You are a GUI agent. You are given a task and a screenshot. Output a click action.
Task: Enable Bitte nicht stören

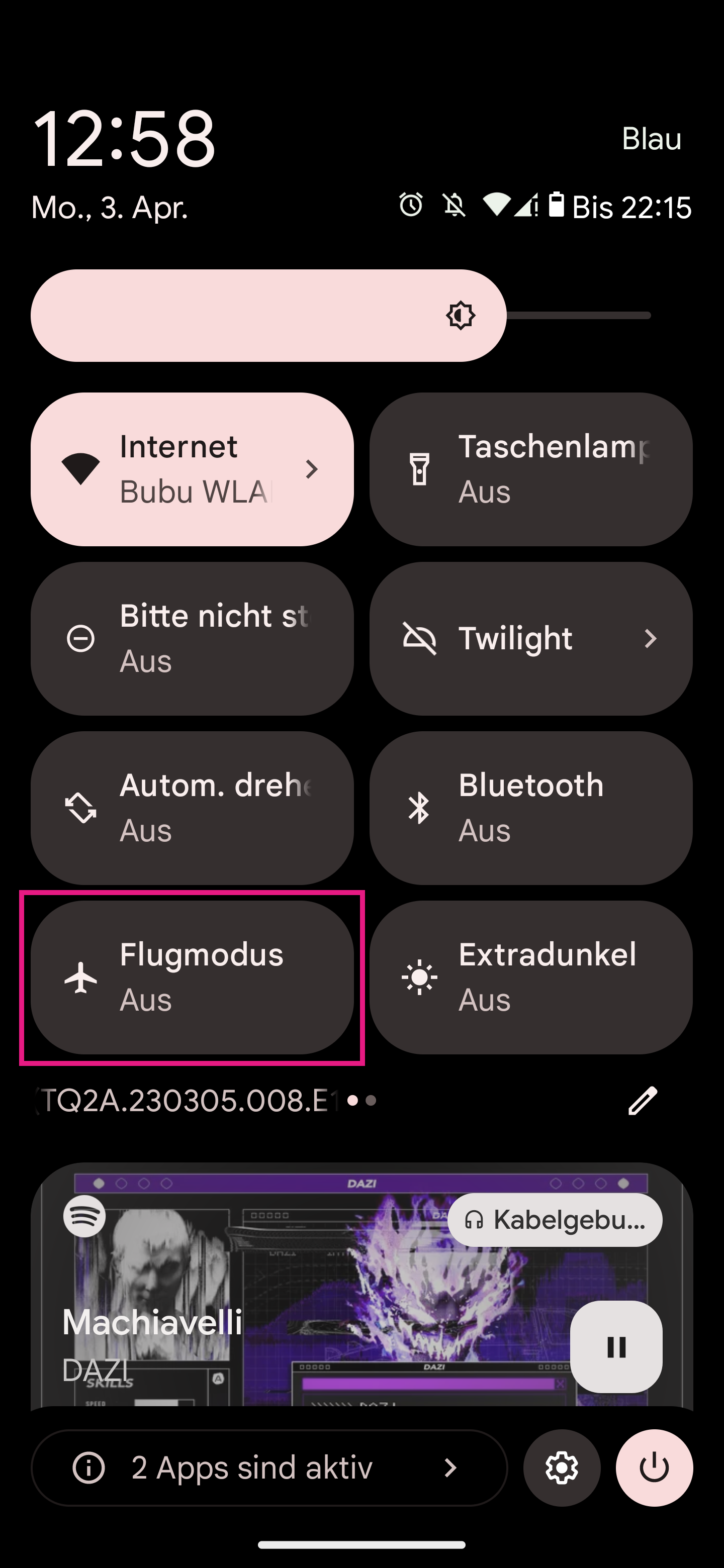pos(192,638)
